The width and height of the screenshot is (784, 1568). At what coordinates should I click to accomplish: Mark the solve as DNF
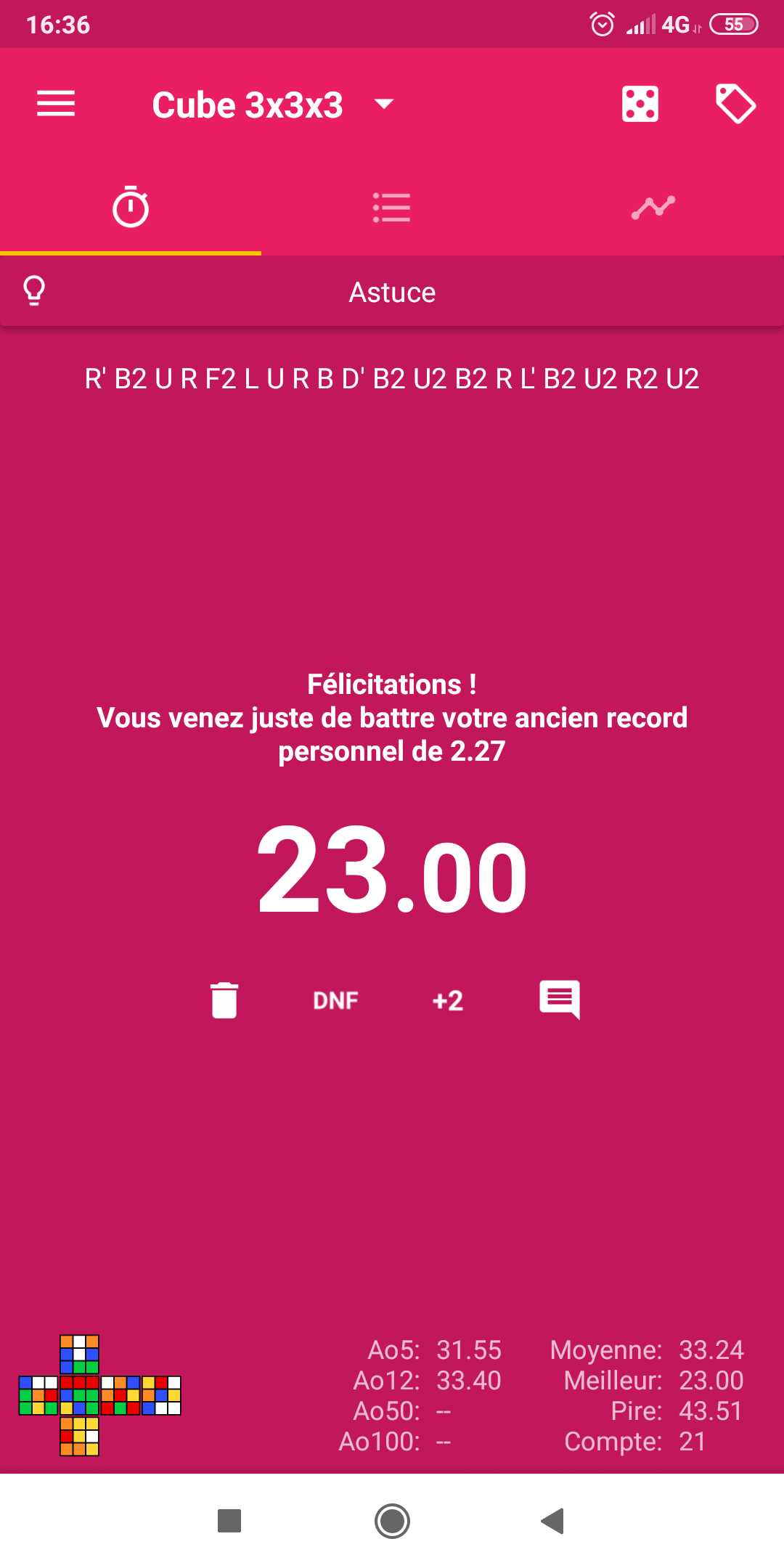coord(335,1000)
